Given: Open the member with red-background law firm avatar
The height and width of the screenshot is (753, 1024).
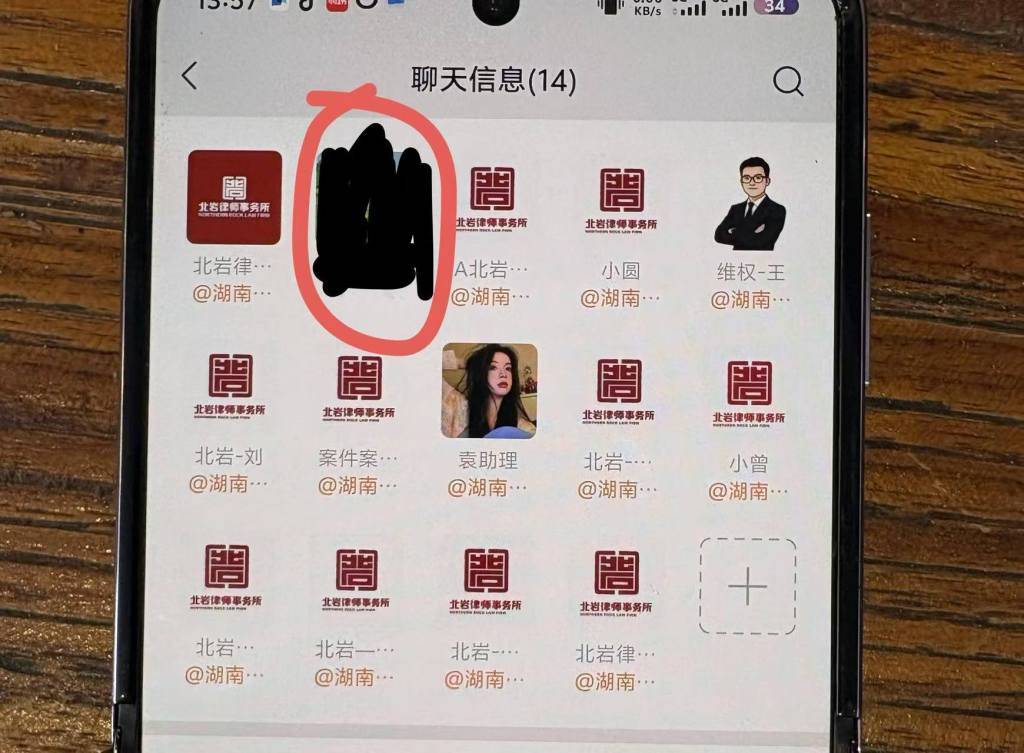Looking at the screenshot, I should tap(233, 198).
